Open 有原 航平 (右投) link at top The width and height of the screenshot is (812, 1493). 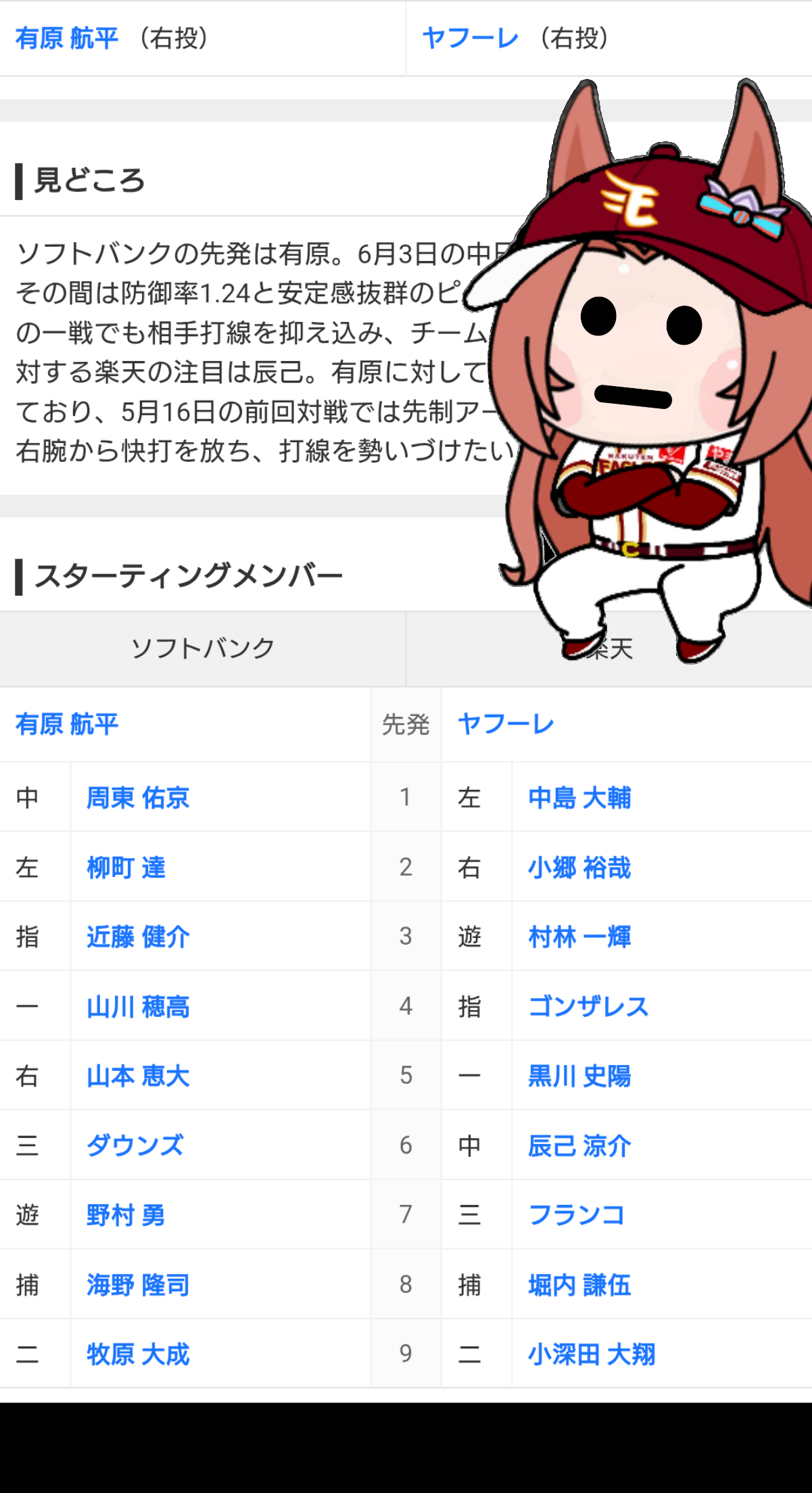[67, 38]
